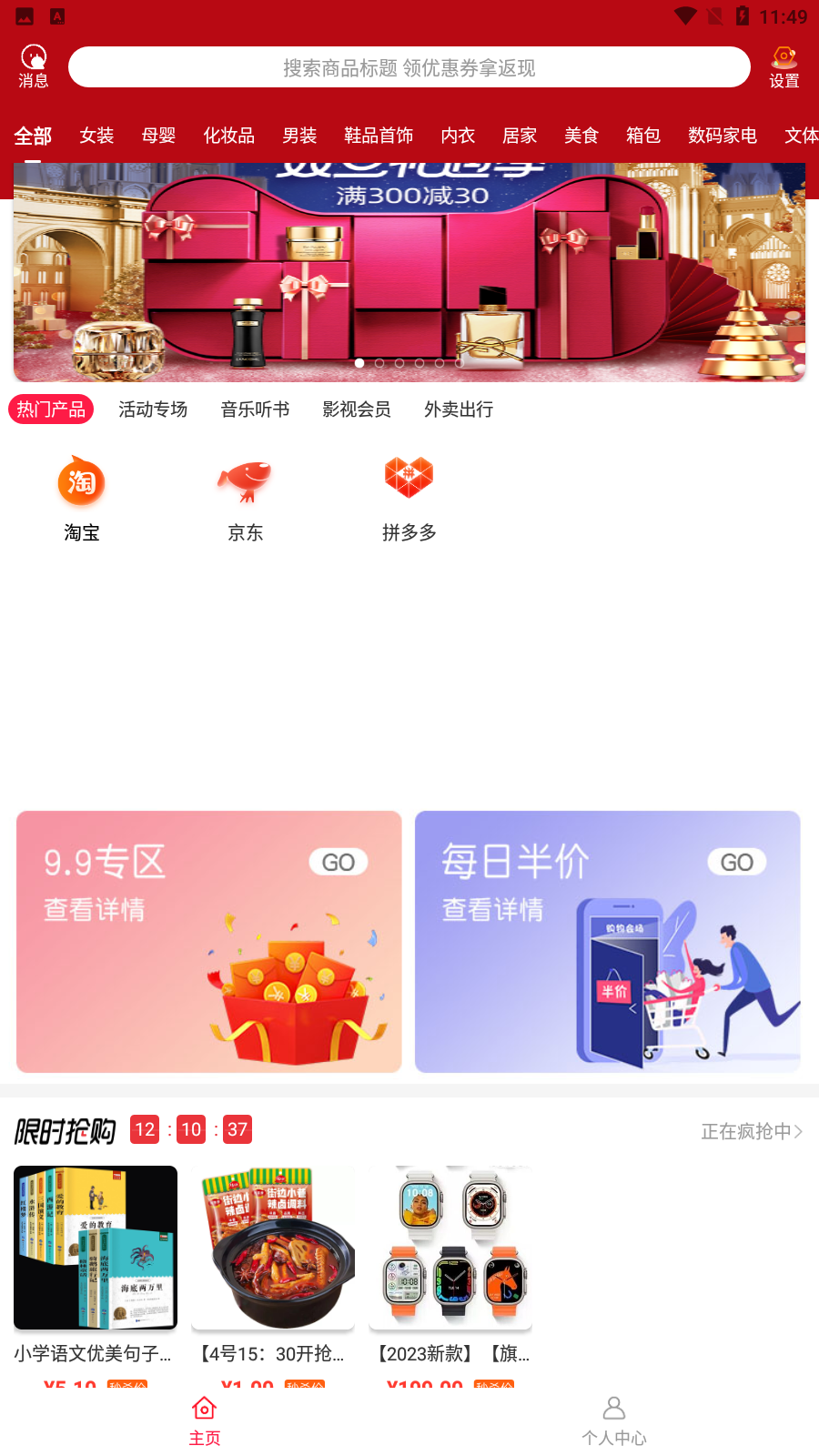
Task: Open the 9.9专区 card
Action: [209, 941]
